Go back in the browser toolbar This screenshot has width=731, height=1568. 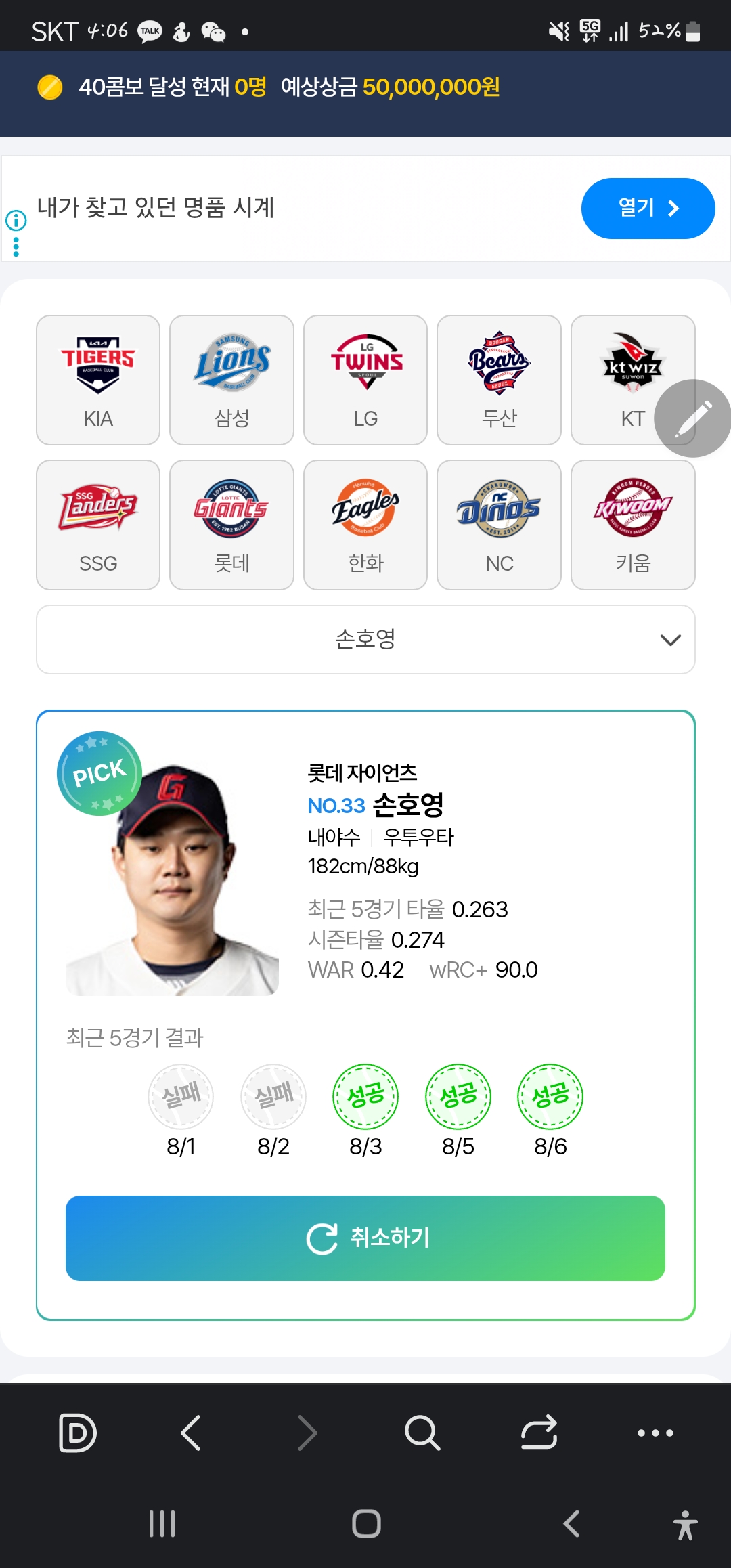tap(192, 1433)
